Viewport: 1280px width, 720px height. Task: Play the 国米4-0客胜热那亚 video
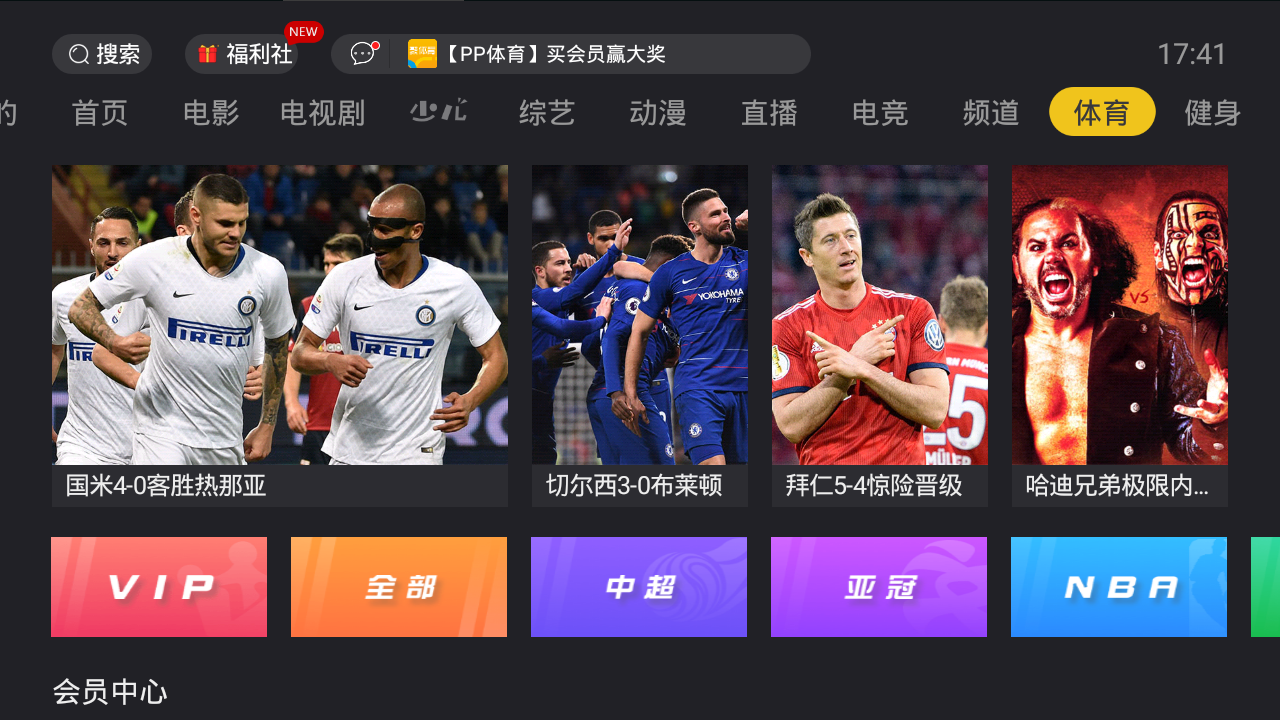280,335
